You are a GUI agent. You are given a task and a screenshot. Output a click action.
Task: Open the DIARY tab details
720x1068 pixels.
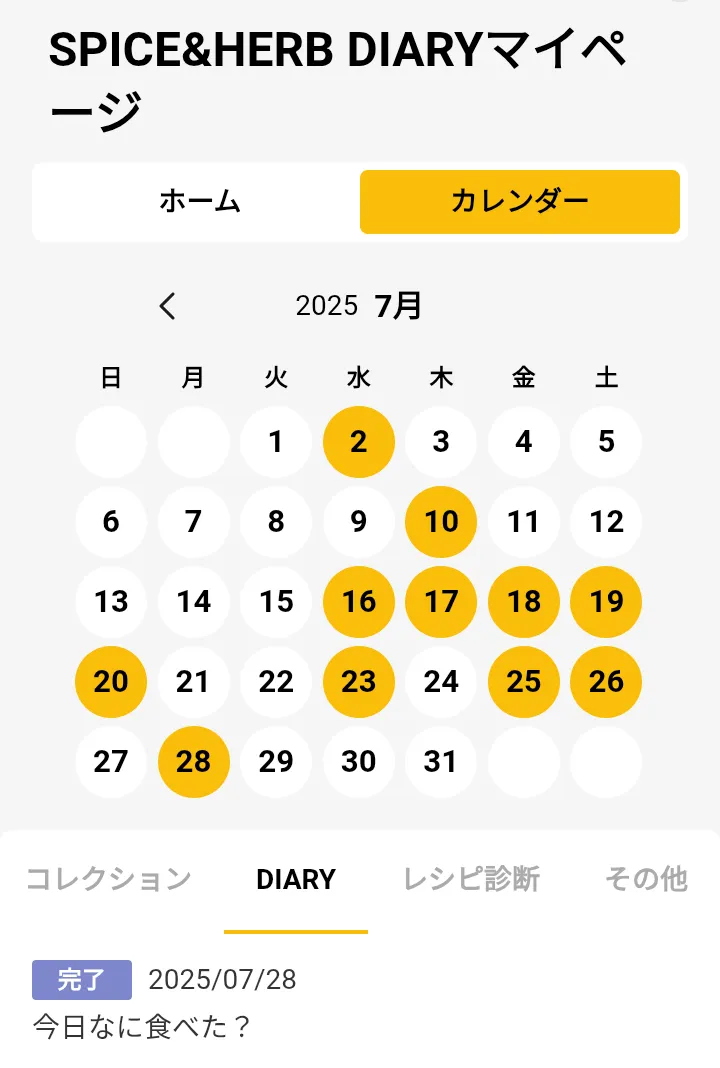tap(296, 879)
